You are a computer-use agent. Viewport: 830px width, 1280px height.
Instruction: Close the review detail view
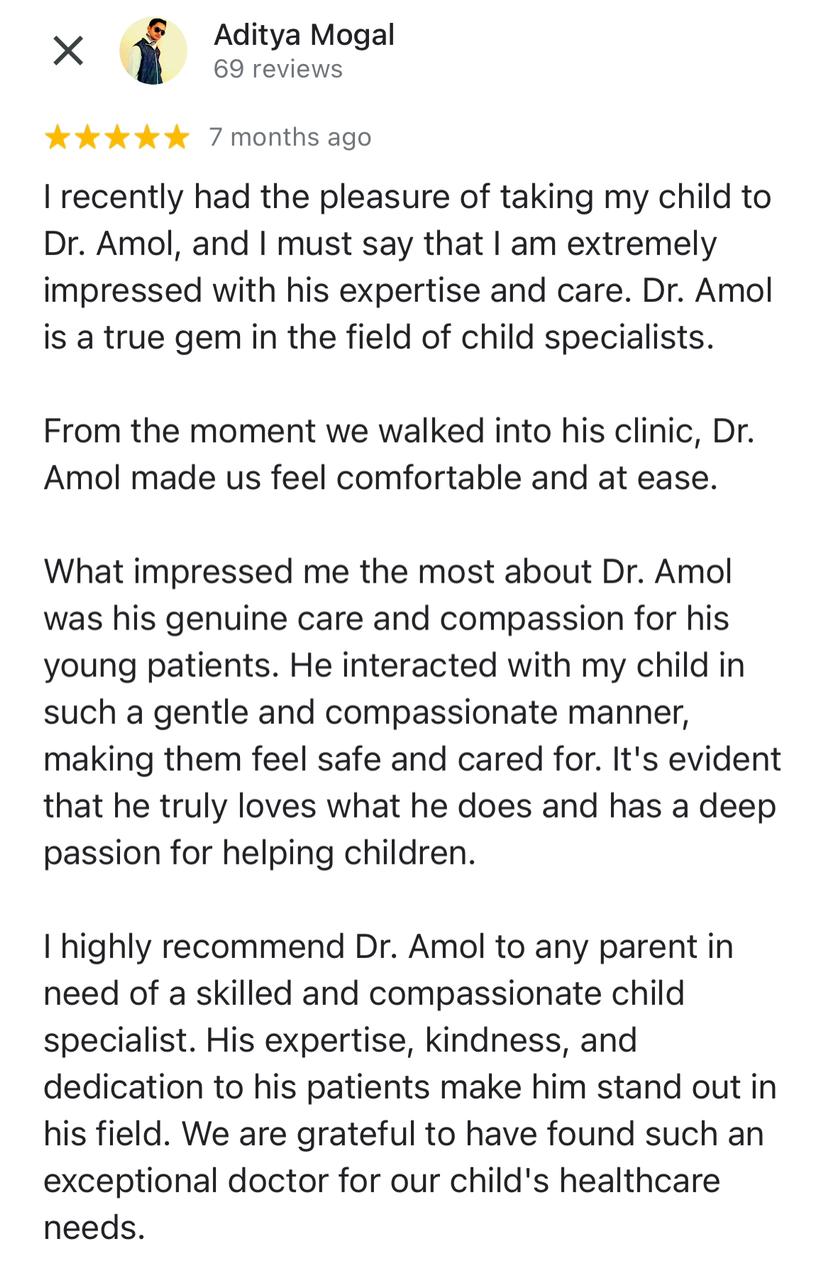pos(68,51)
